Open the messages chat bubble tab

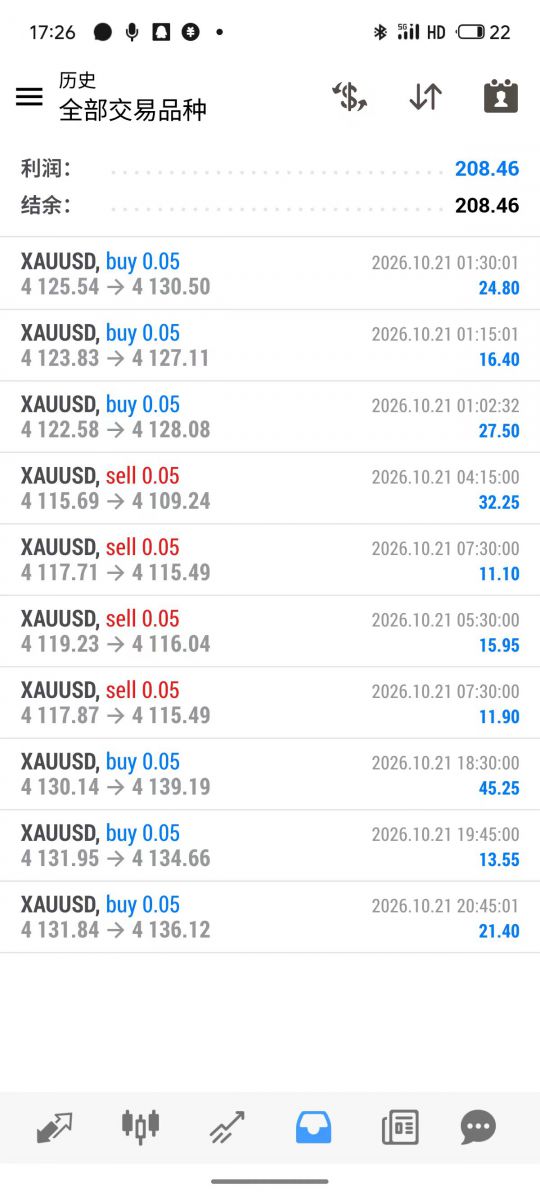(x=478, y=1127)
